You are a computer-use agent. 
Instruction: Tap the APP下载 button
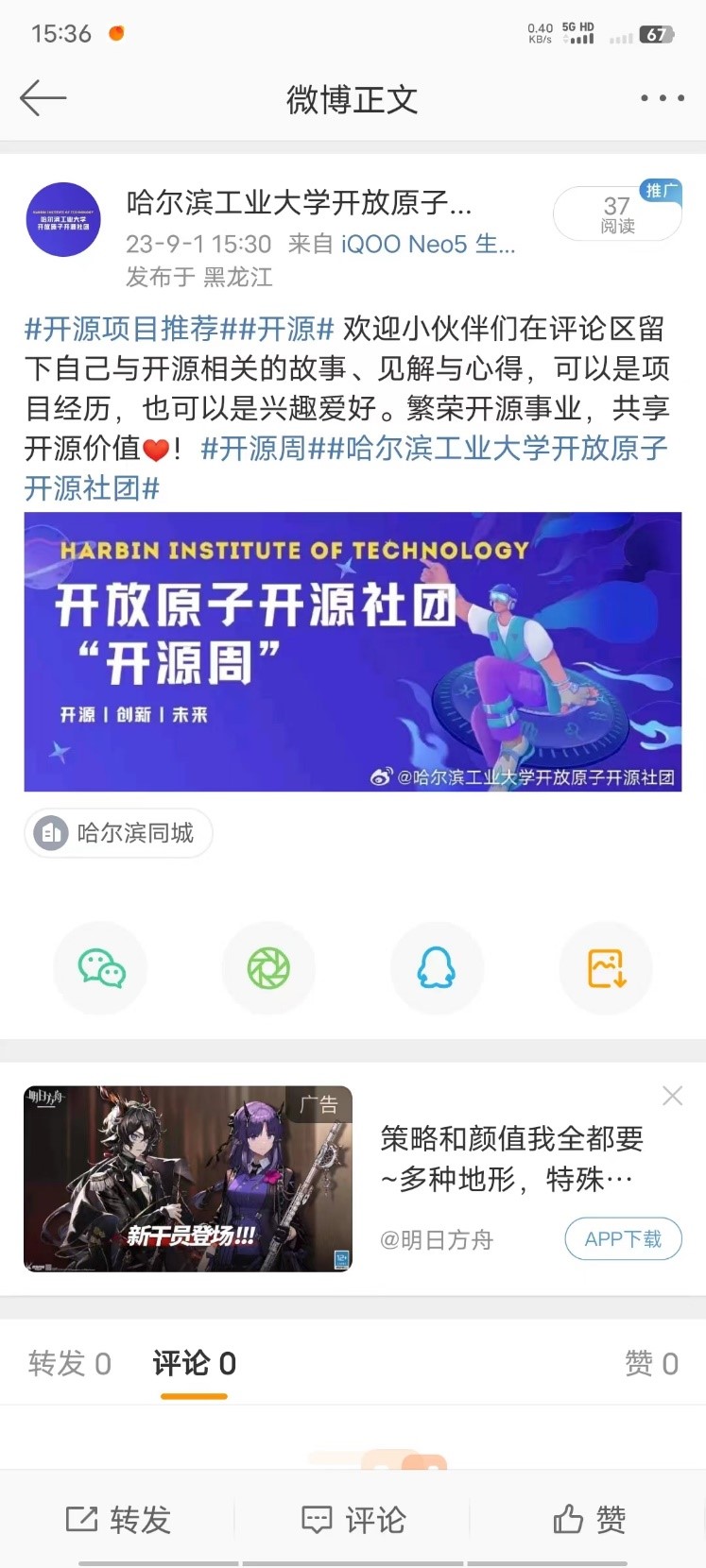pyautogui.click(x=623, y=1238)
